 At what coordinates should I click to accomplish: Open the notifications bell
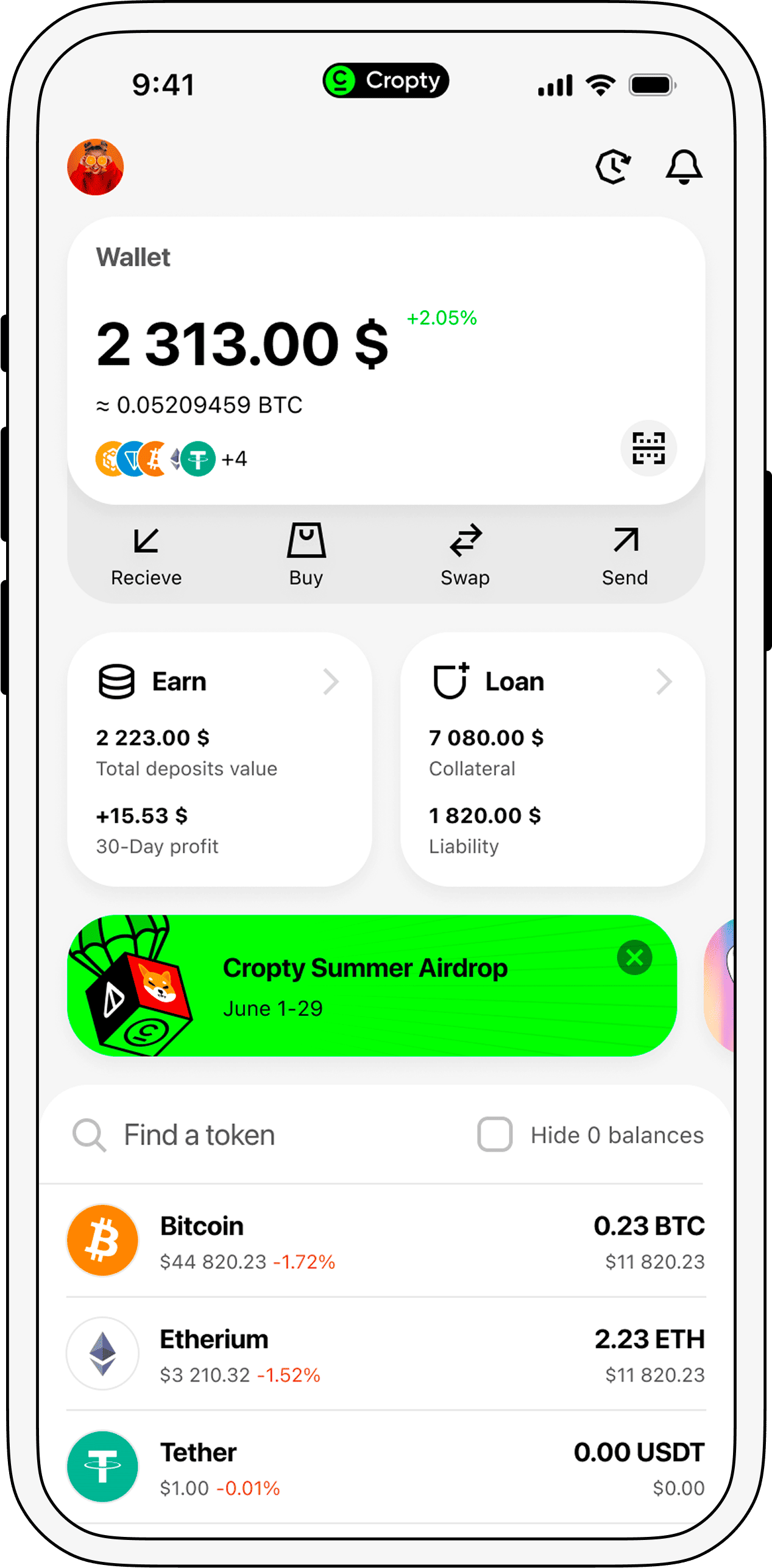(x=684, y=166)
